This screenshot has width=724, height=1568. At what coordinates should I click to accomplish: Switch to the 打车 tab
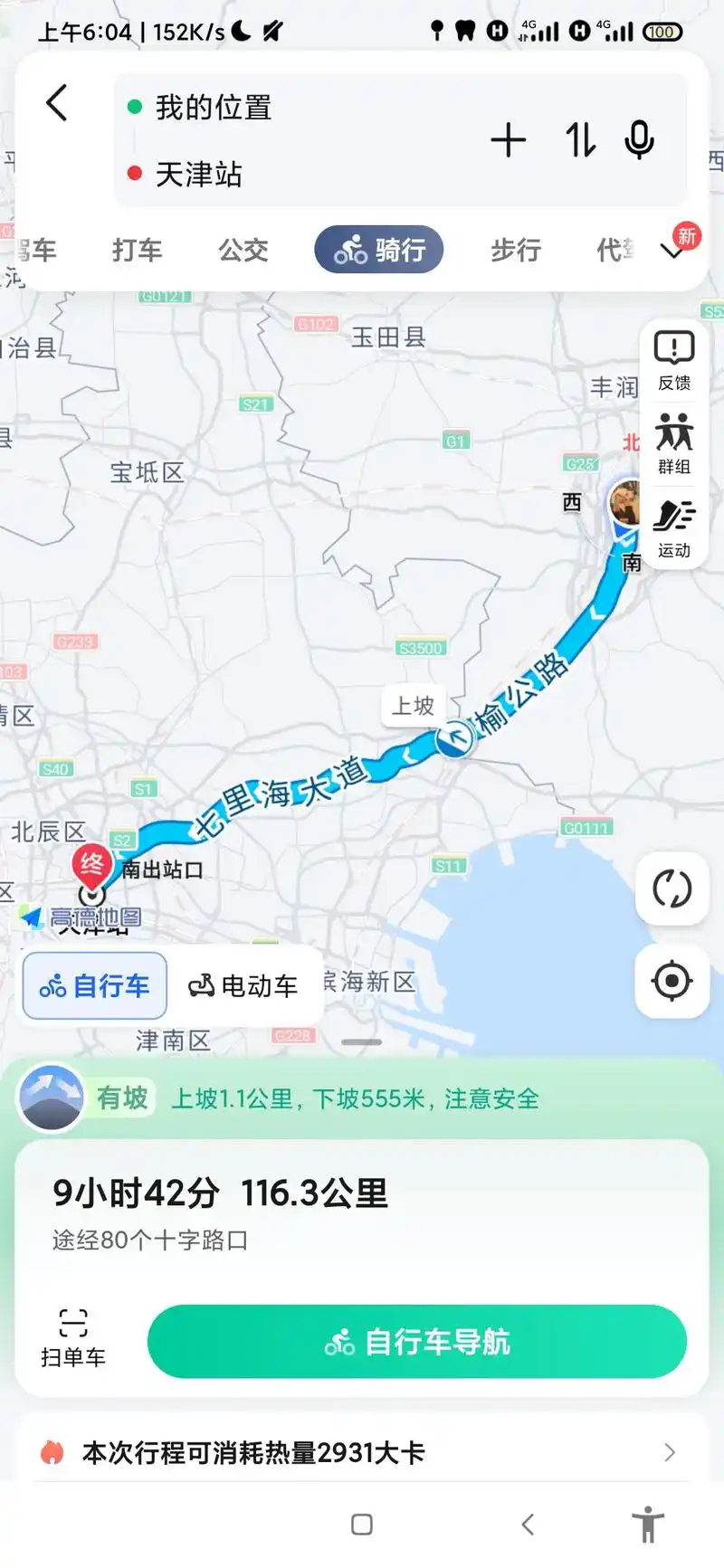coord(138,250)
